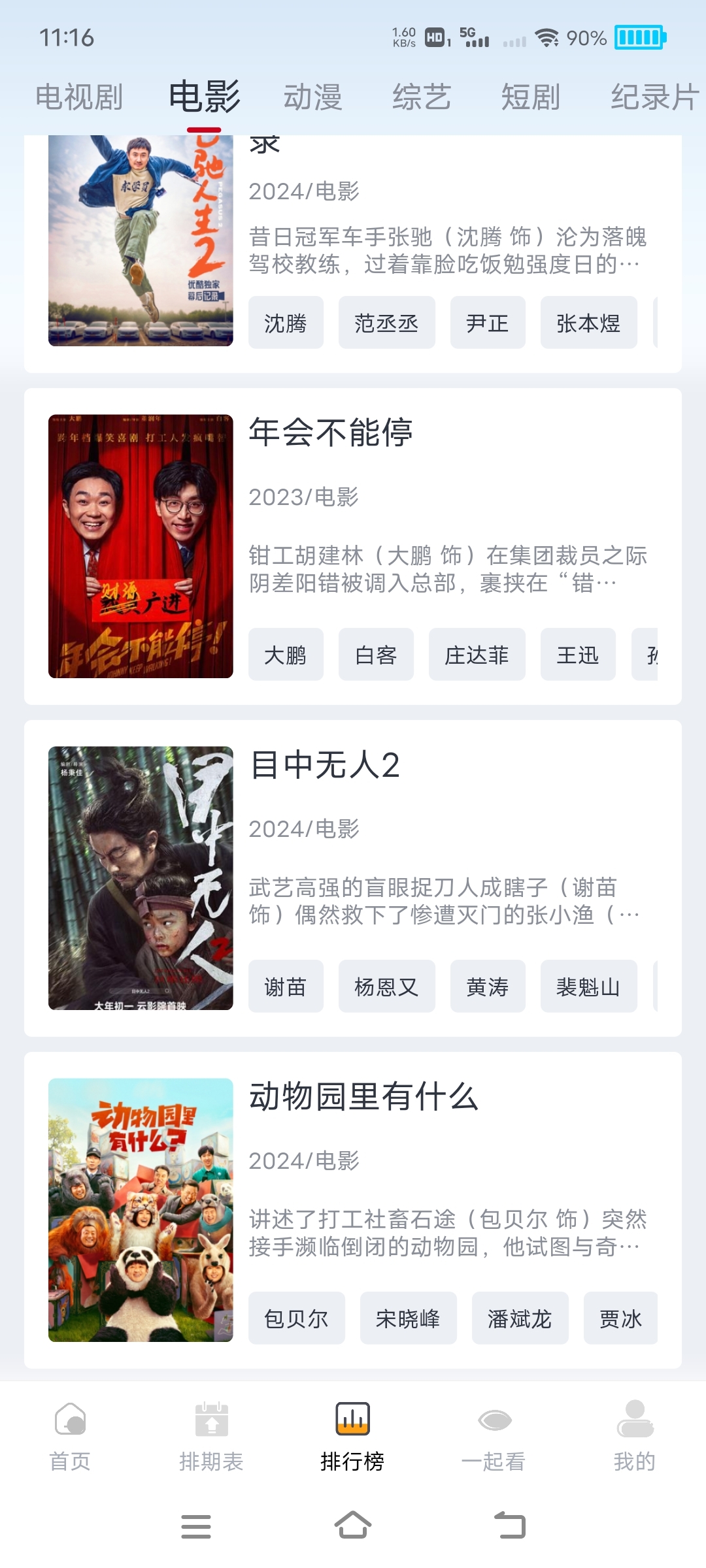Switch to the 电视剧 tab
Image resolution: width=706 pixels, height=1568 pixels.
[x=79, y=97]
